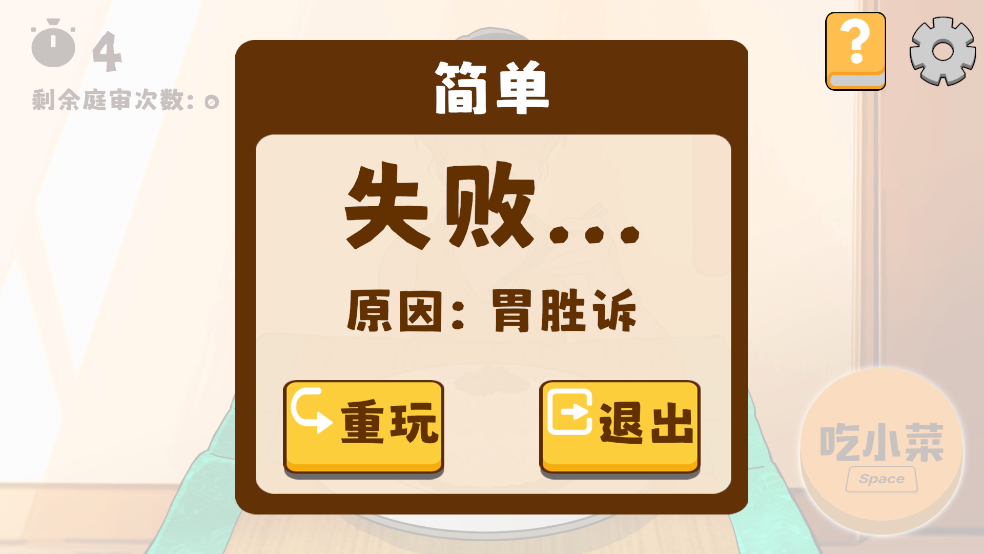Open the settings gear
Screen dimensions: 984x554
pyautogui.click(x=941, y=51)
